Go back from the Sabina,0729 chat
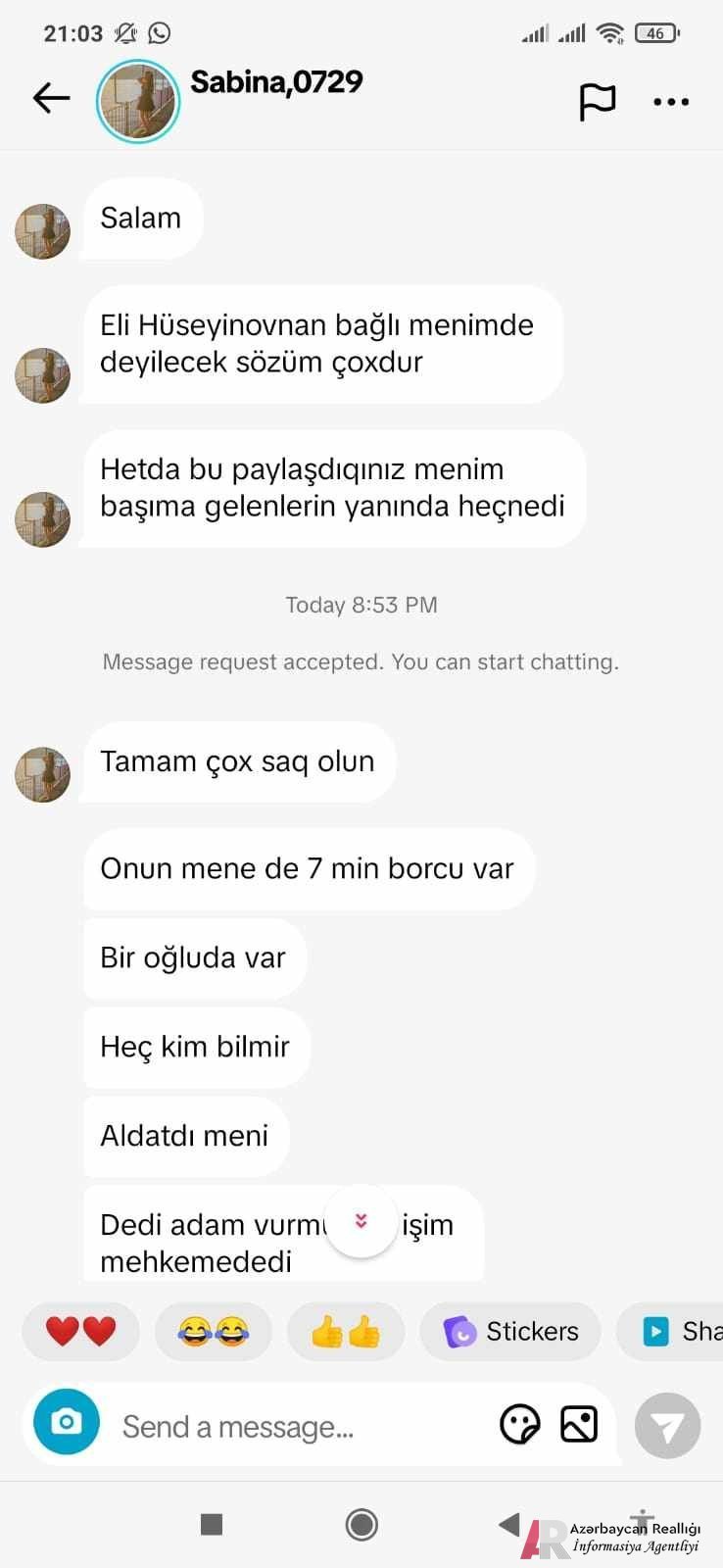The height and width of the screenshot is (1568, 723). click(x=51, y=98)
